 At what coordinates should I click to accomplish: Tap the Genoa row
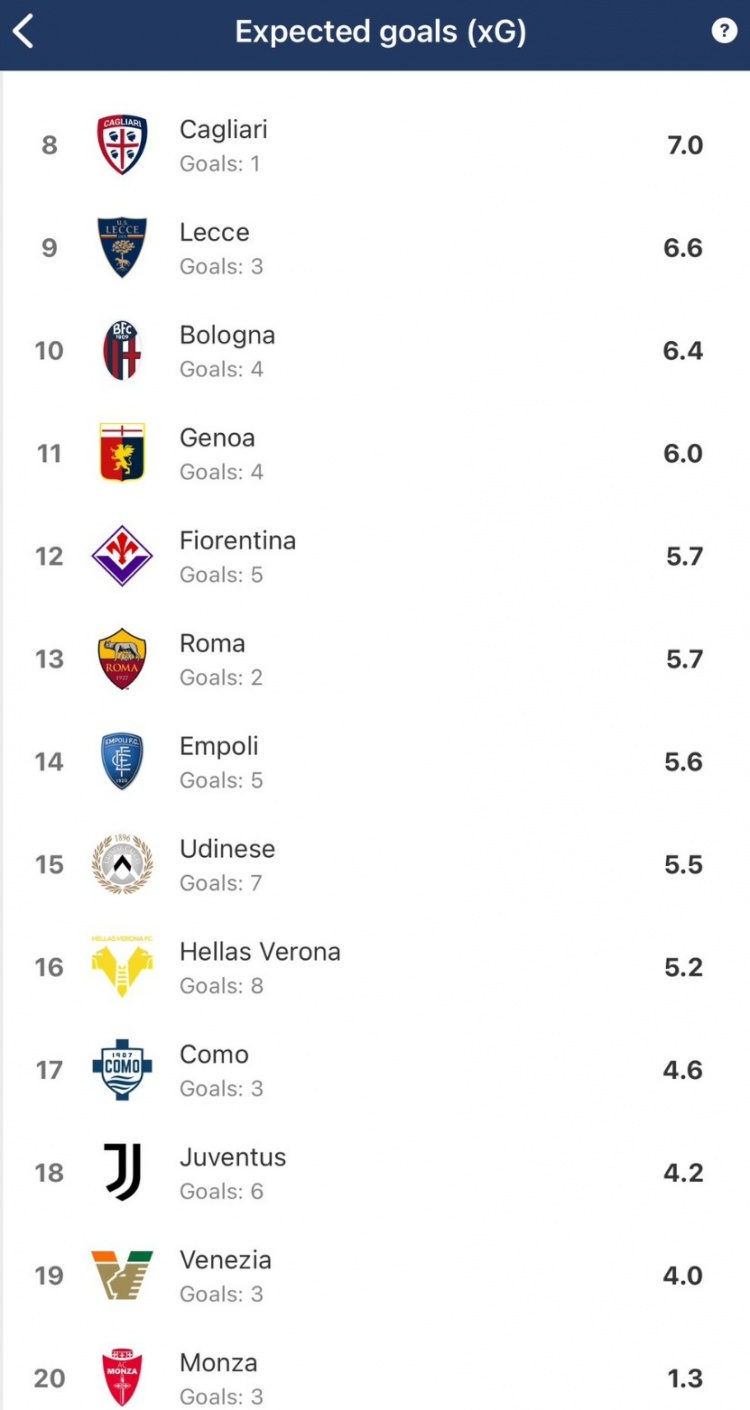pos(375,454)
